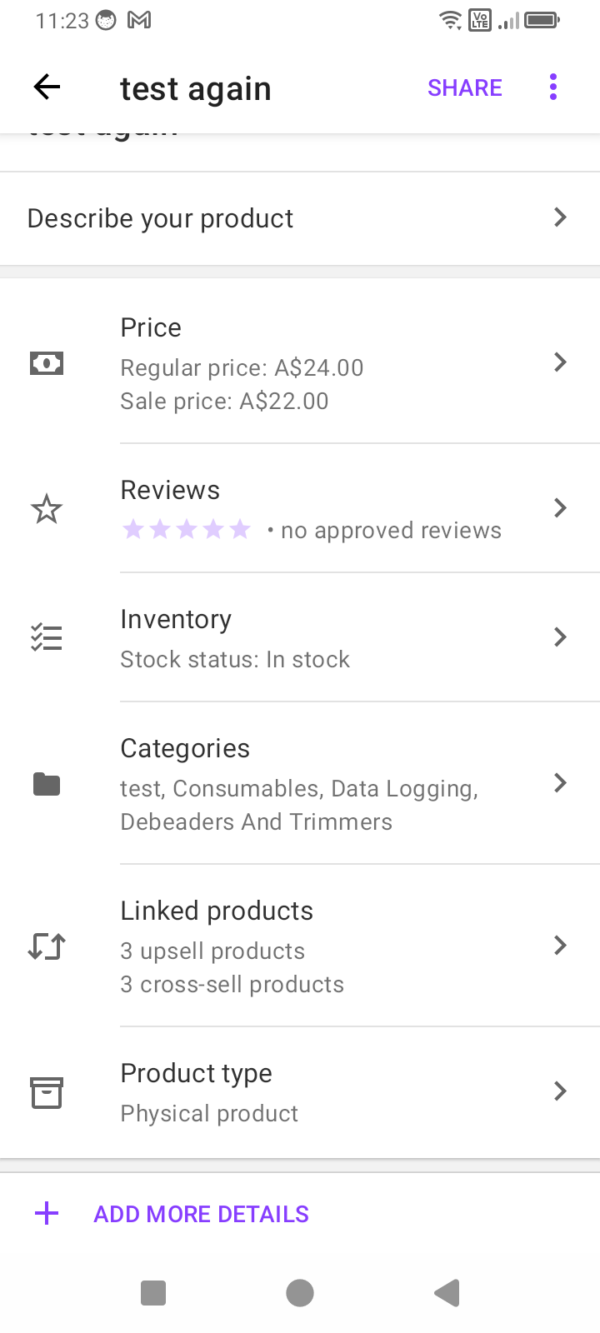The width and height of the screenshot is (600, 1333).
Task: Open Linked products row
Action: click(300, 946)
